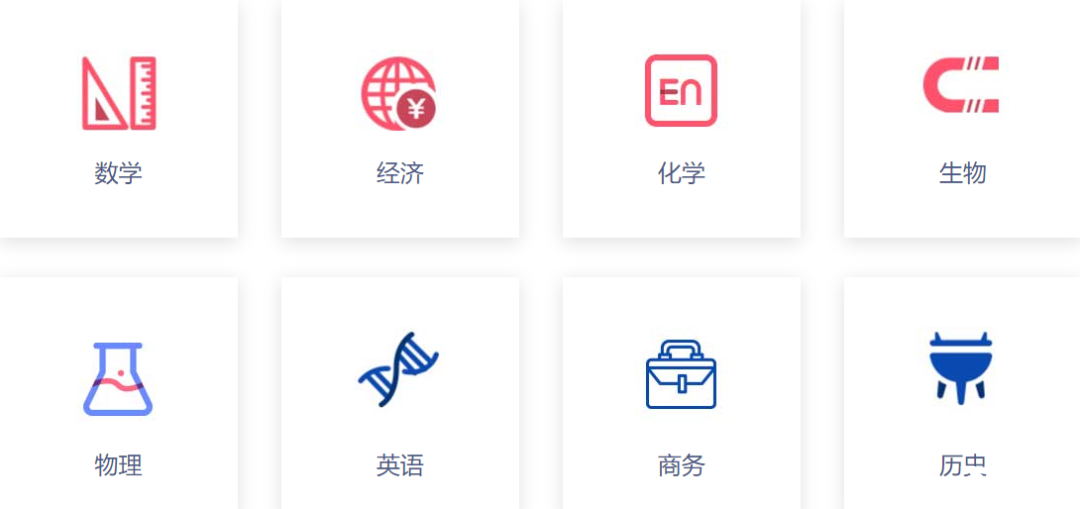Choose the 生物 subject card
The height and width of the screenshot is (509, 1080).
962,120
